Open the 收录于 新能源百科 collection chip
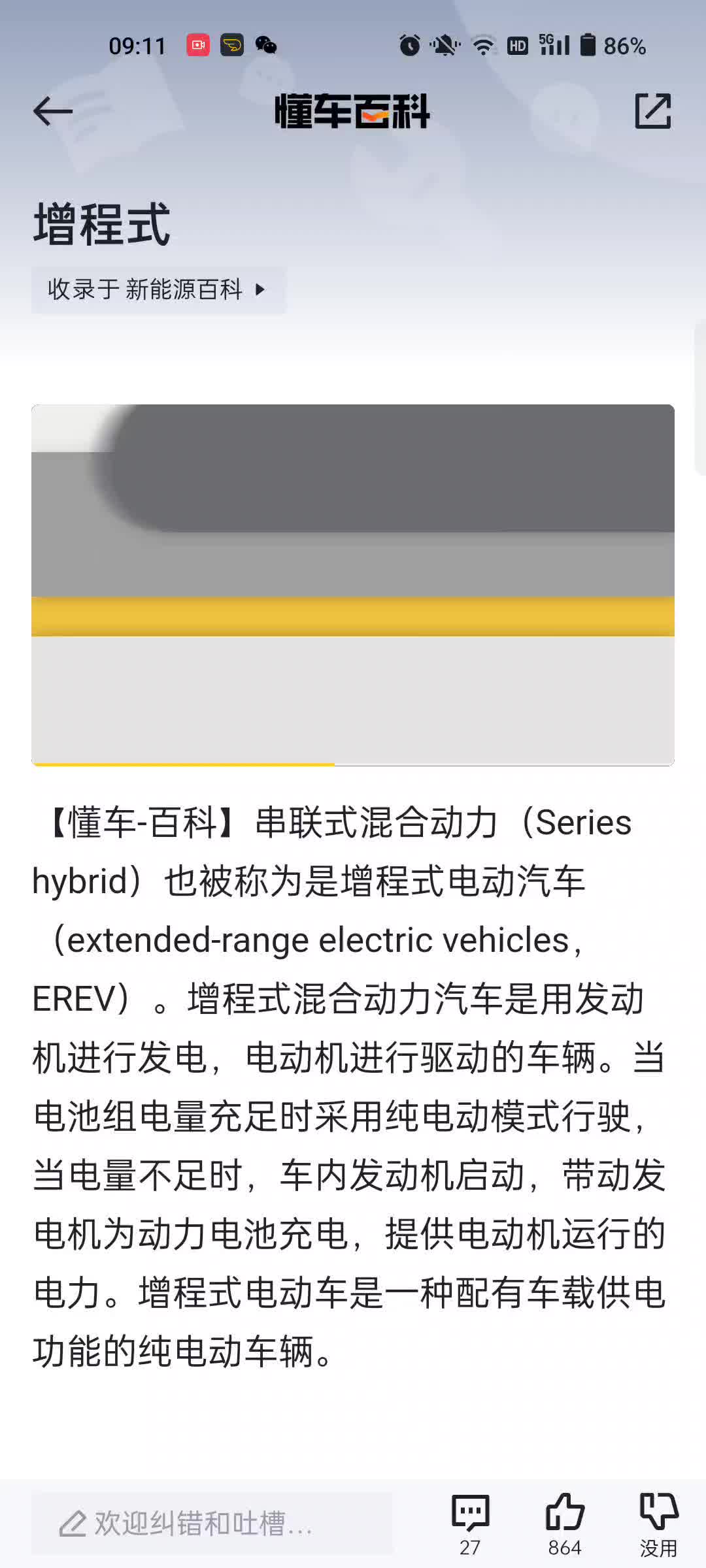The width and height of the screenshot is (706, 1568). [158, 289]
